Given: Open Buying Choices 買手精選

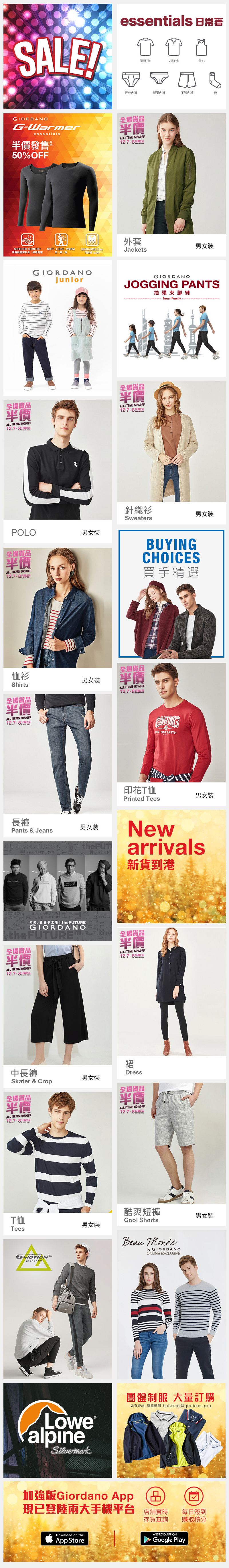Looking at the screenshot, I should click(171, 593).
